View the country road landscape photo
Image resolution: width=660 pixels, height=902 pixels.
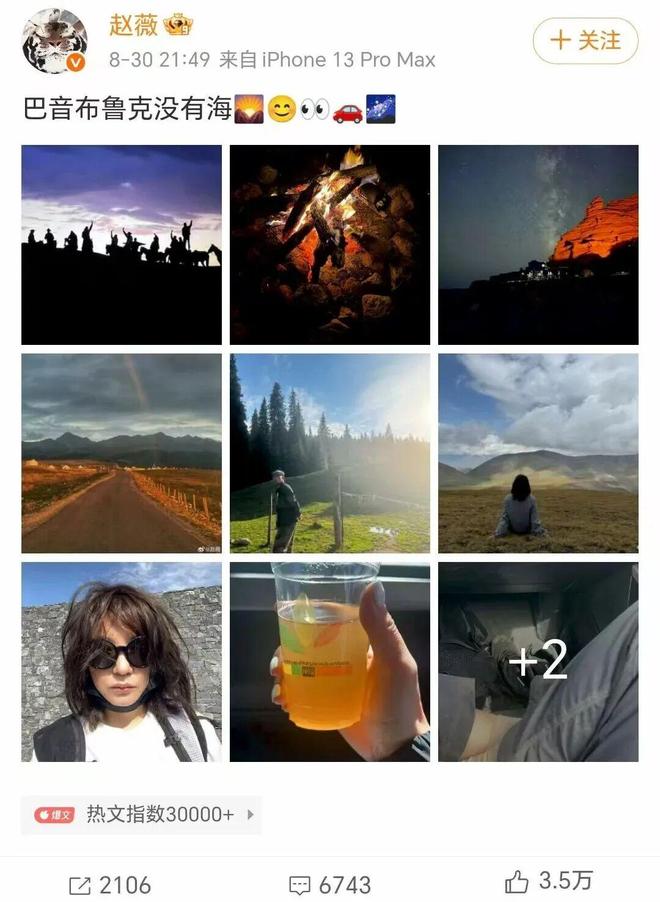[121, 453]
